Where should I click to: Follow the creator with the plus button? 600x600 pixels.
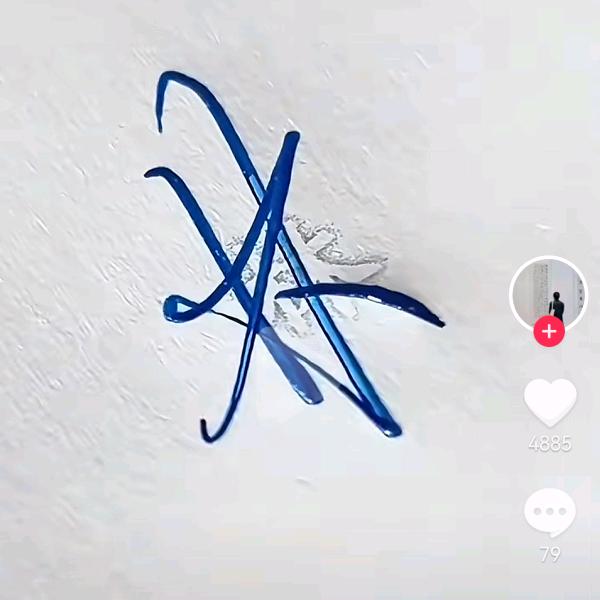[x=549, y=330]
